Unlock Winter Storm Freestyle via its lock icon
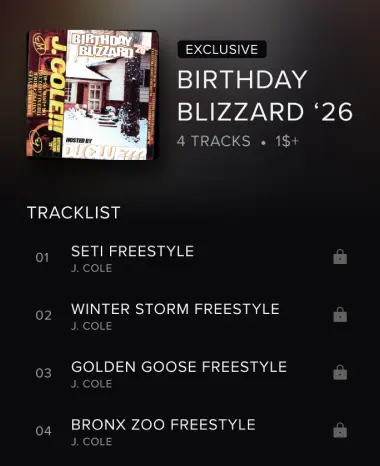Image resolution: width=380 pixels, height=466 pixels. (340, 315)
